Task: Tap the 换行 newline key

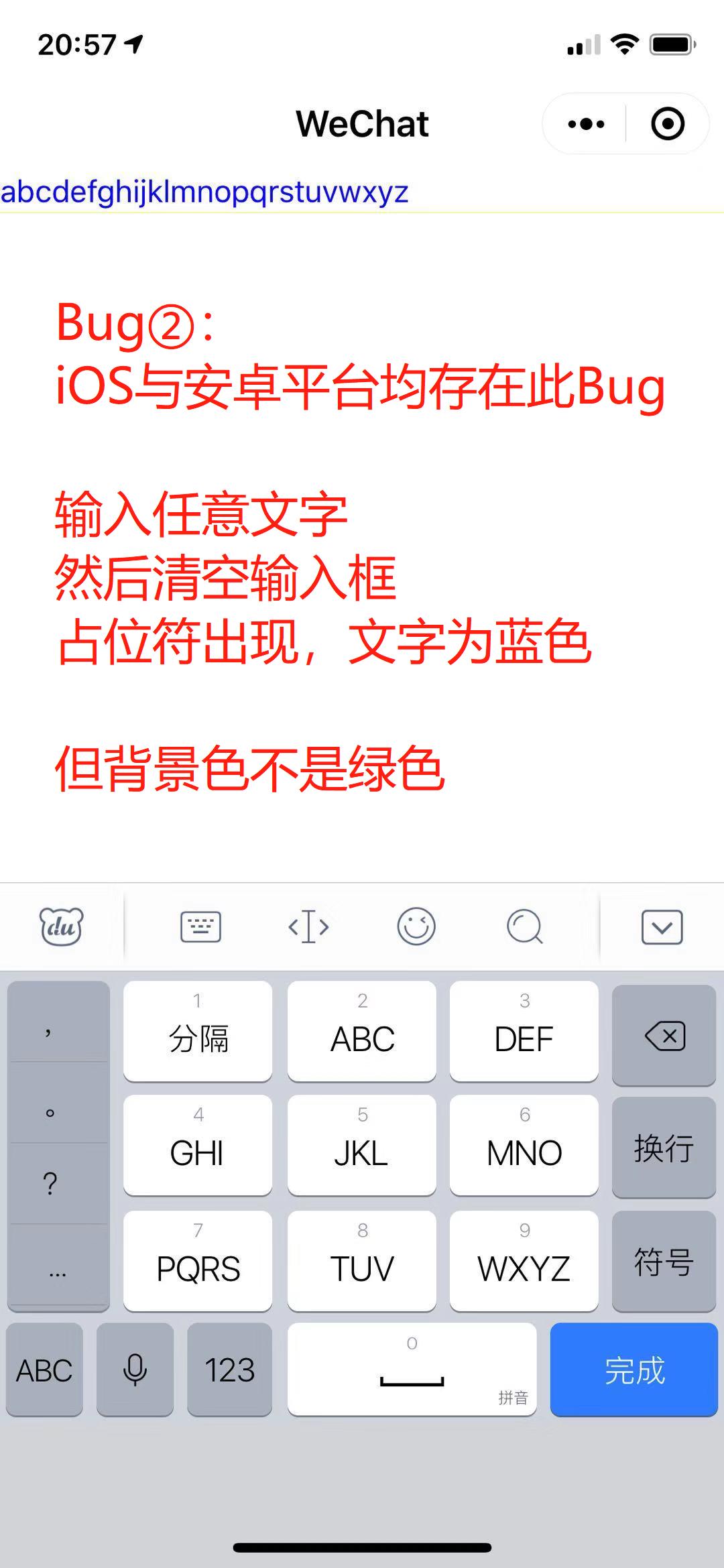Action: (x=664, y=1147)
